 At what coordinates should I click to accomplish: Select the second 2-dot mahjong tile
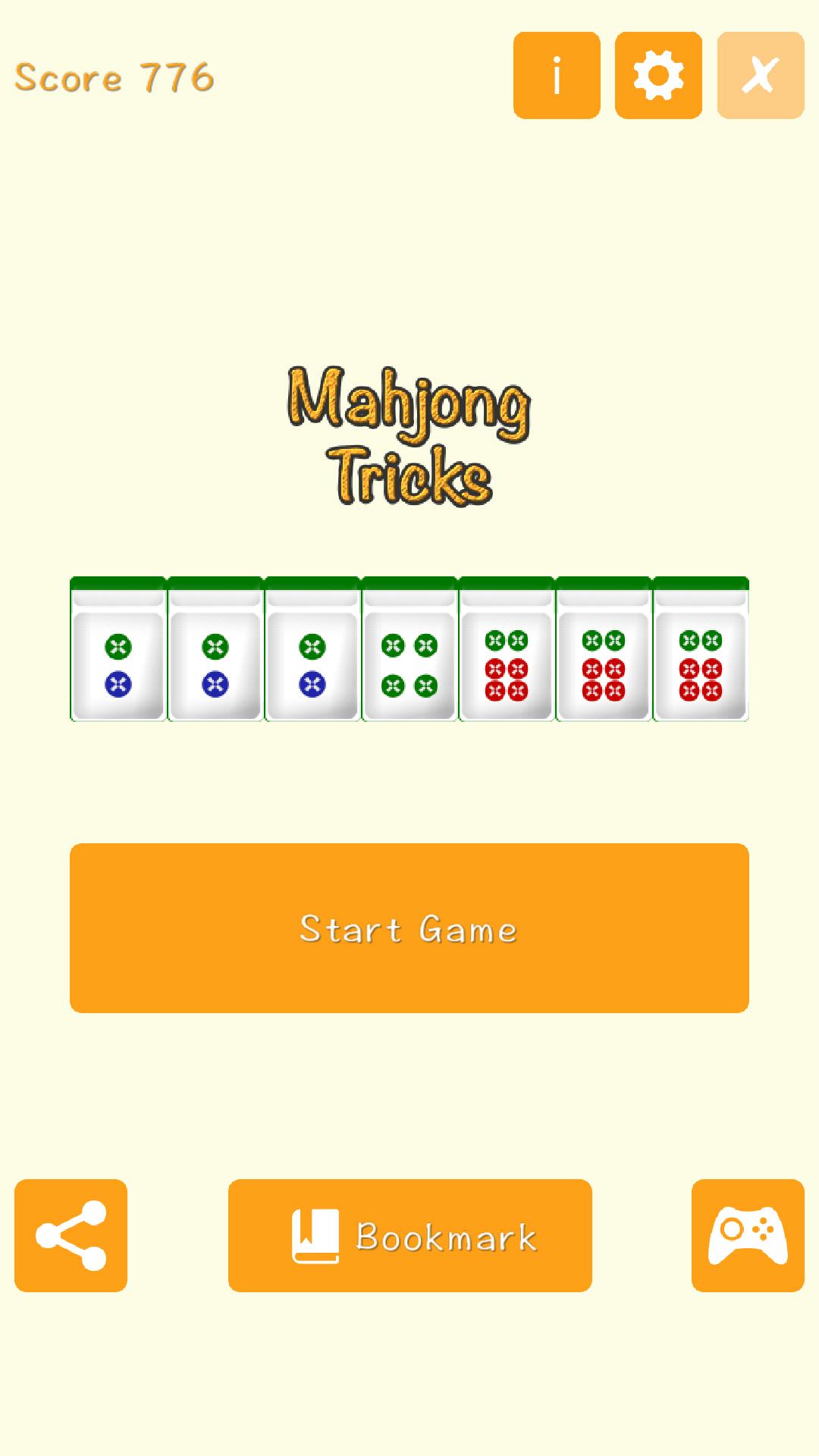coord(215,660)
